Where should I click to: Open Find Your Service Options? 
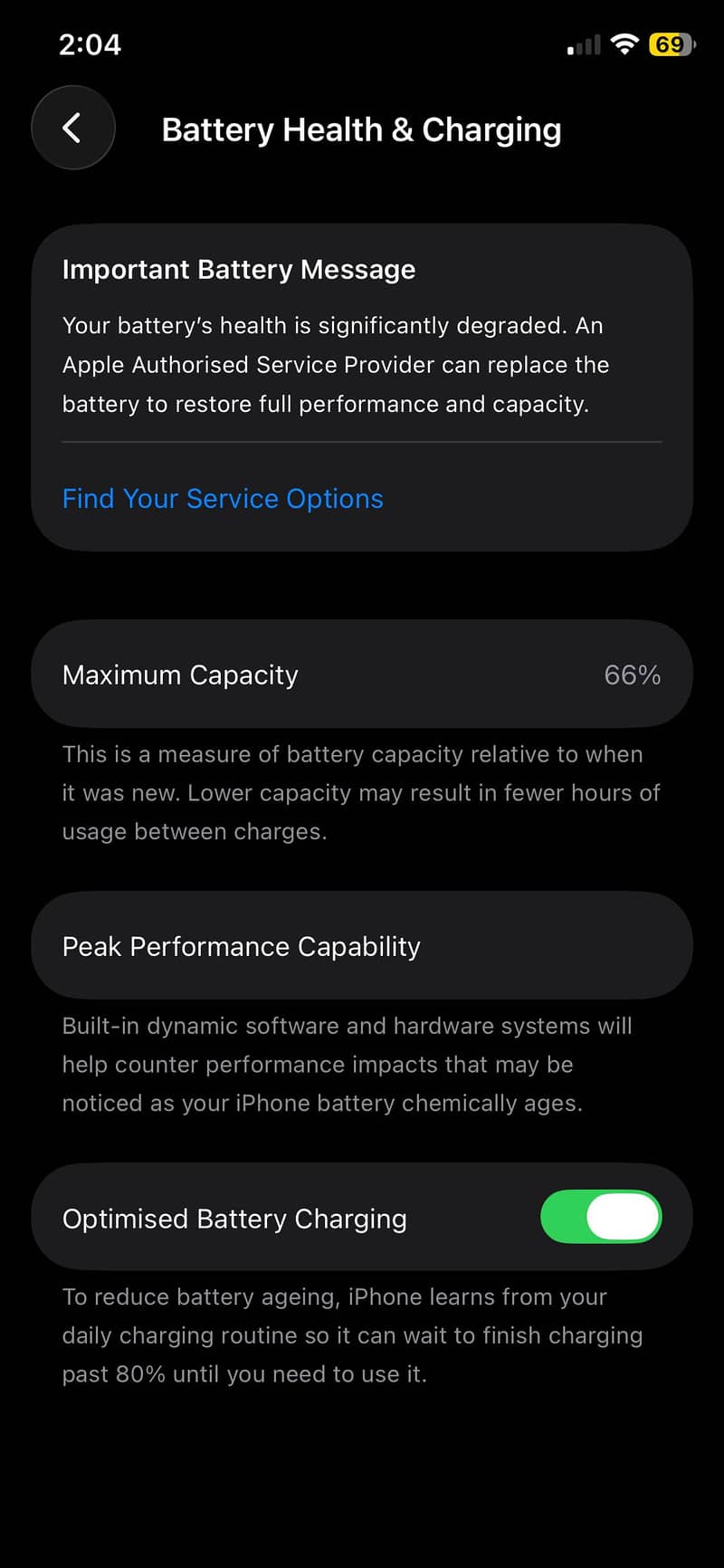coord(222,498)
